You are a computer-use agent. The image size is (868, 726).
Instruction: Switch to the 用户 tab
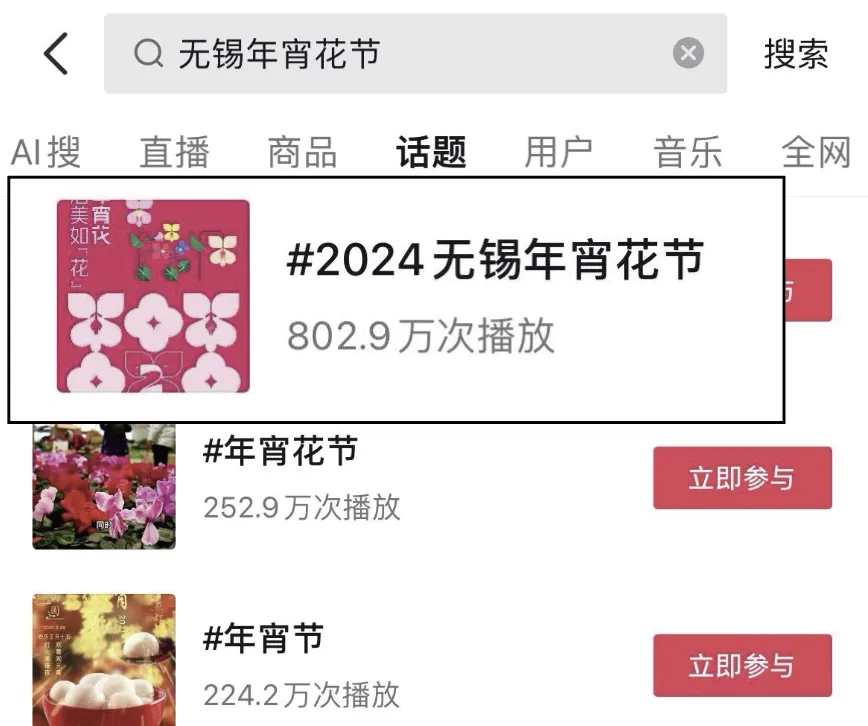pos(559,152)
